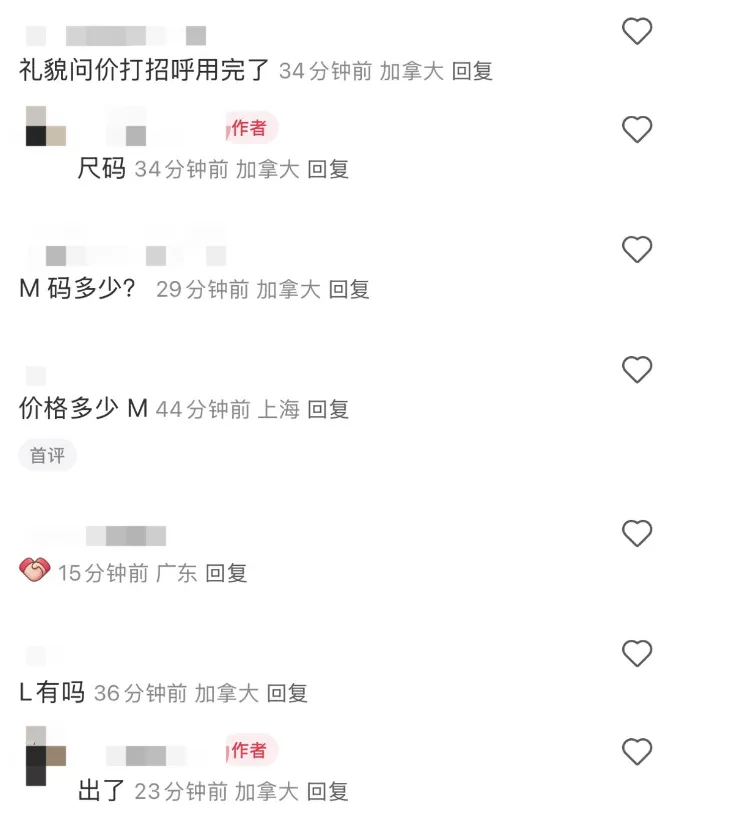Like the handshake emoji comment
Viewport: 744px width, 834px height.
pyautogui.click(x=637, y=534)
